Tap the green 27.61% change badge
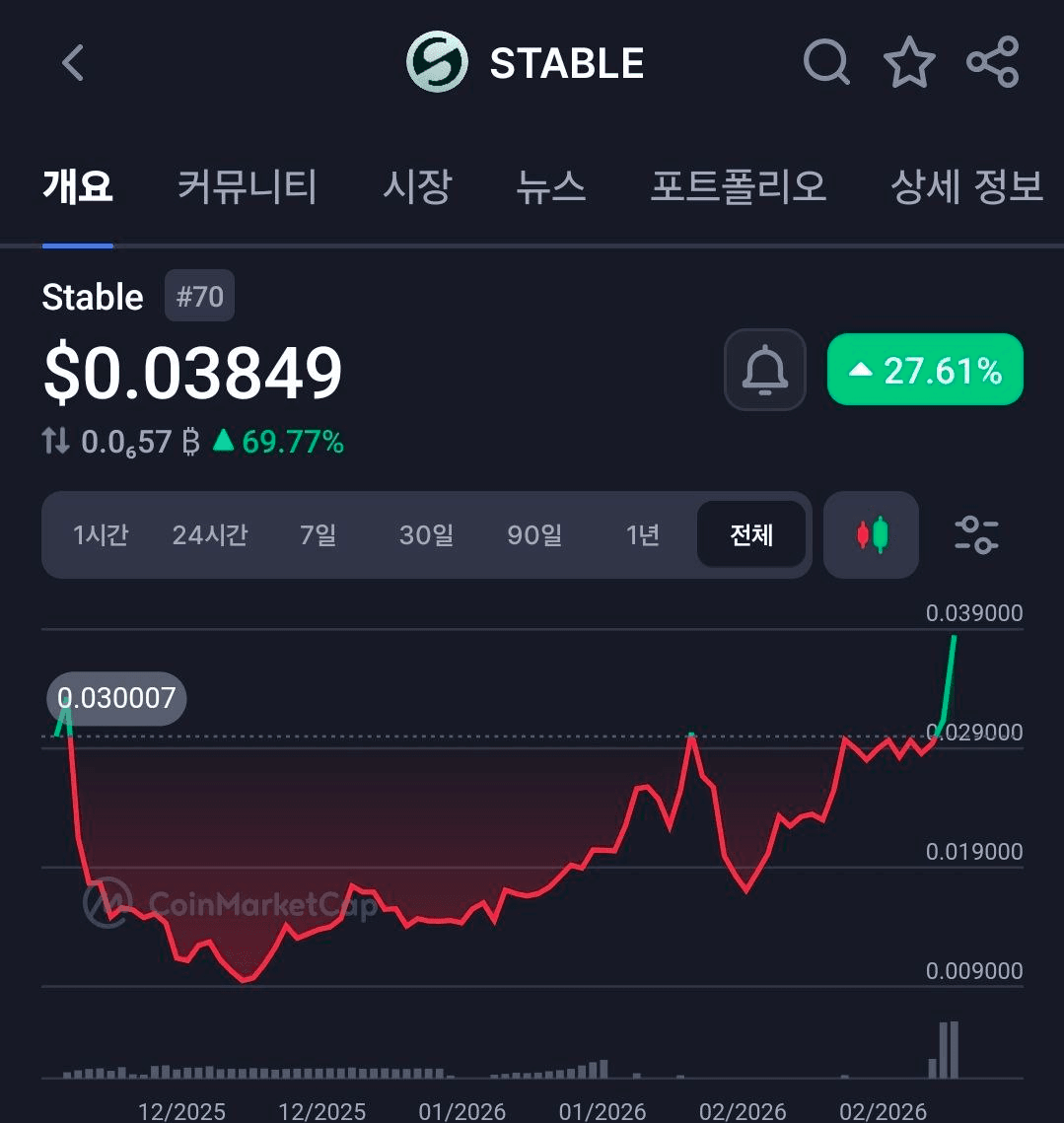The height and width of the screenshot is (1123, 1064). pos(925,370)
